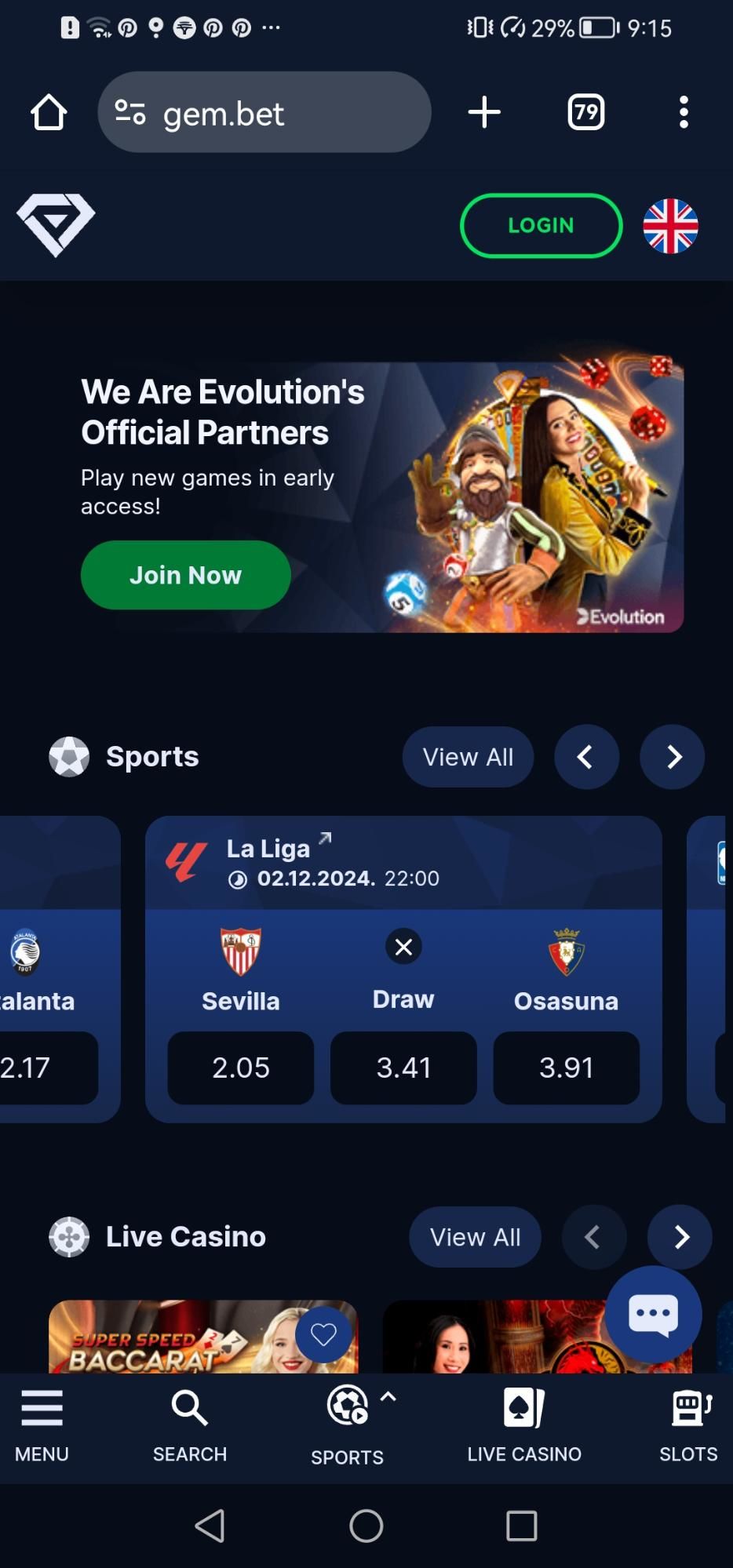Viewport: 733px width, 1568px height.
Task: Select Sevilla win odds 2.05
Action: tap(240, 1068)
